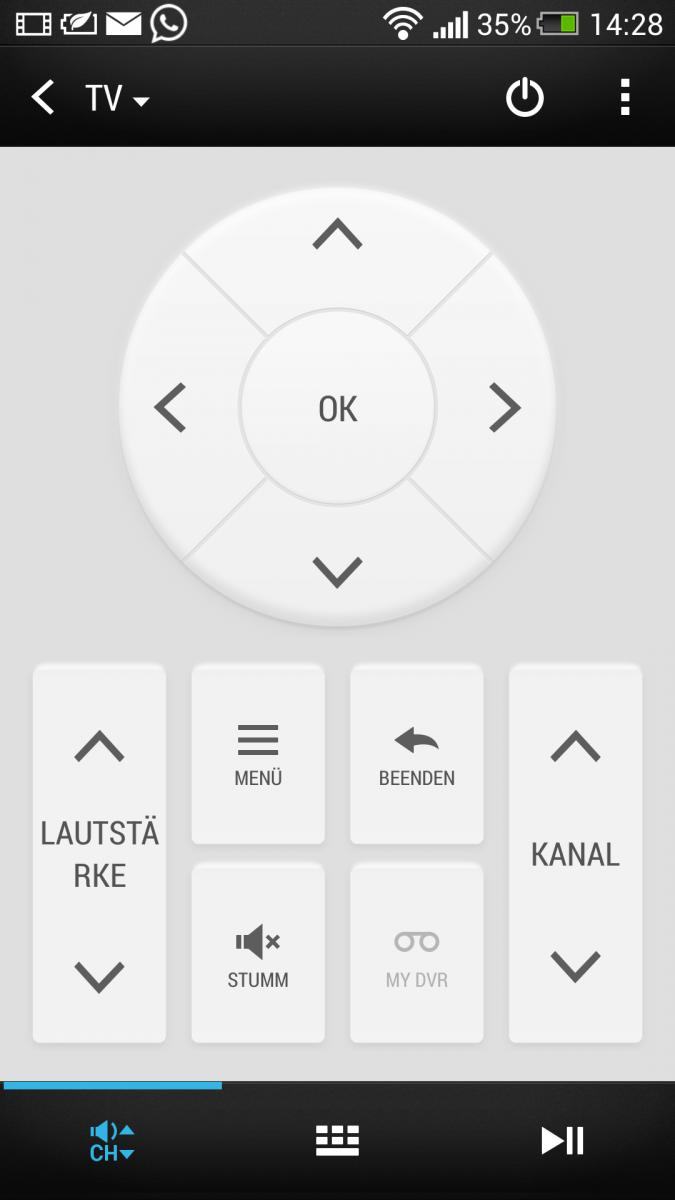Tap the Beenden button
The image size is (675, 1200).
417,754
